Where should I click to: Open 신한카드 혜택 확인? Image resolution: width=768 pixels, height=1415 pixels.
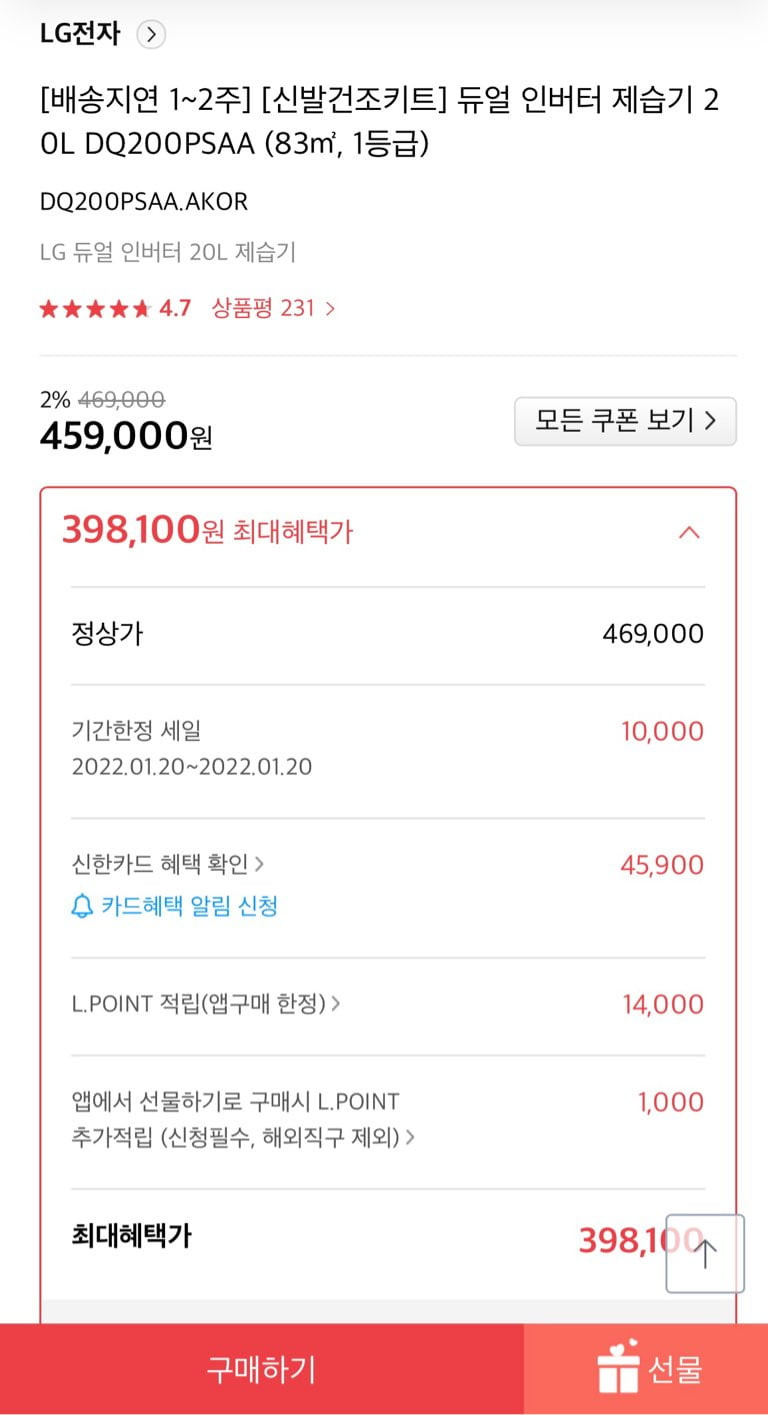[168, 864]
